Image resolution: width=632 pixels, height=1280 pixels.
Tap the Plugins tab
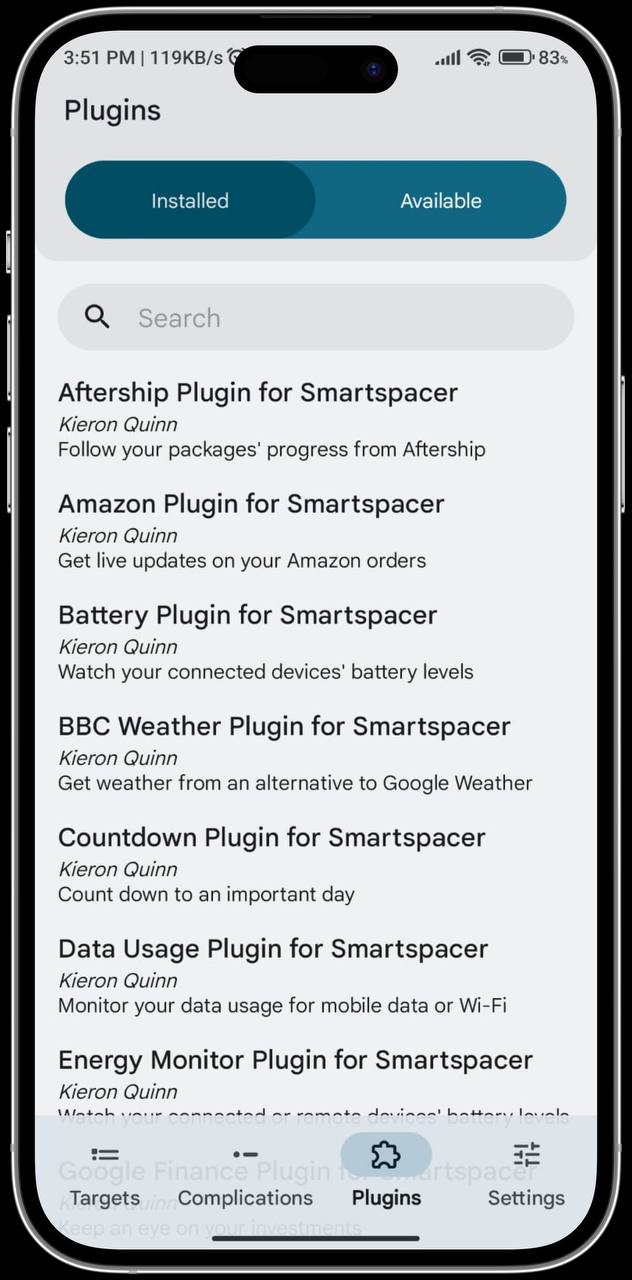[386, 1177]
